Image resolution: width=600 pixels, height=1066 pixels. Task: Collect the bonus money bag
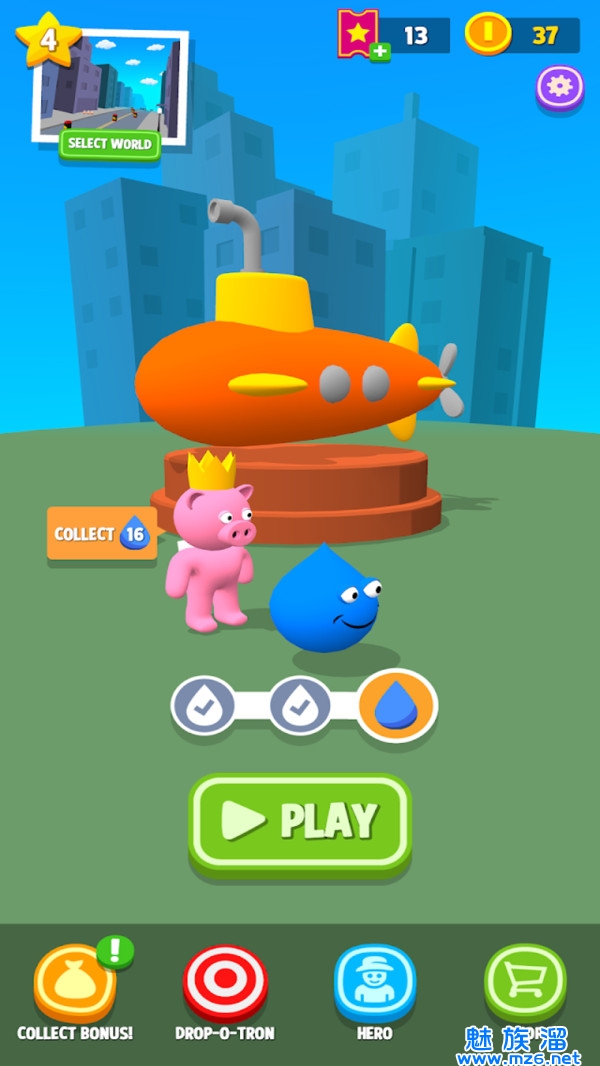75,983
